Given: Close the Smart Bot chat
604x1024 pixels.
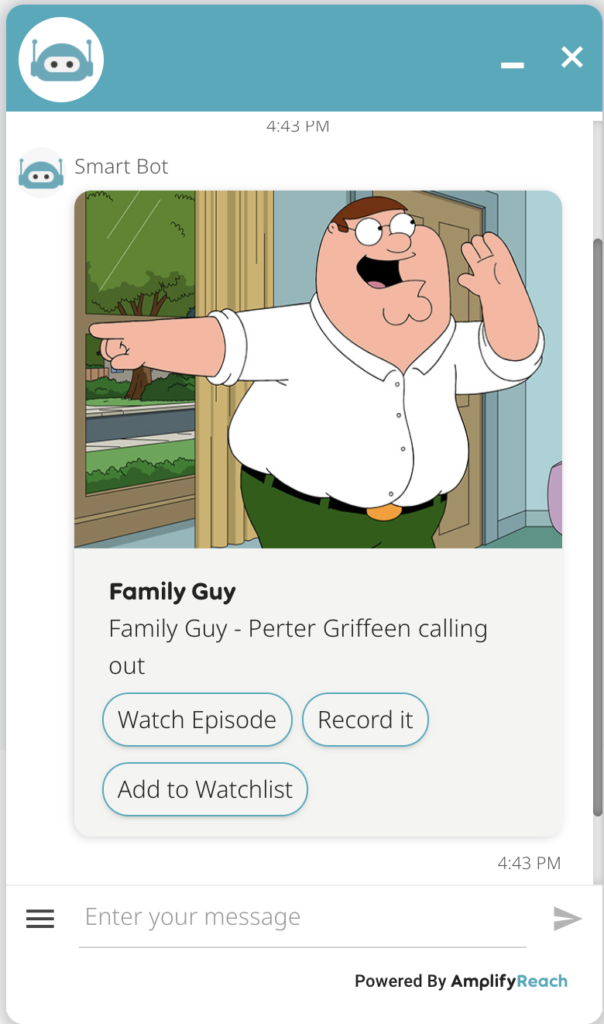Looking at the screenshot, I should point(571,58).
